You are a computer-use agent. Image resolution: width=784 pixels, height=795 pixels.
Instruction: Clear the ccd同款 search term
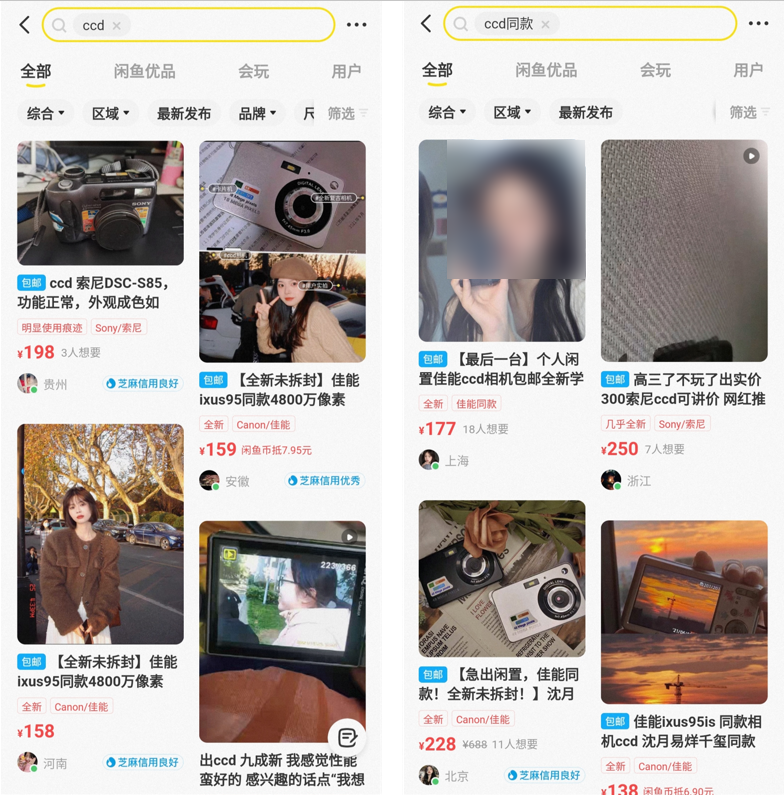tap(545, 25)
